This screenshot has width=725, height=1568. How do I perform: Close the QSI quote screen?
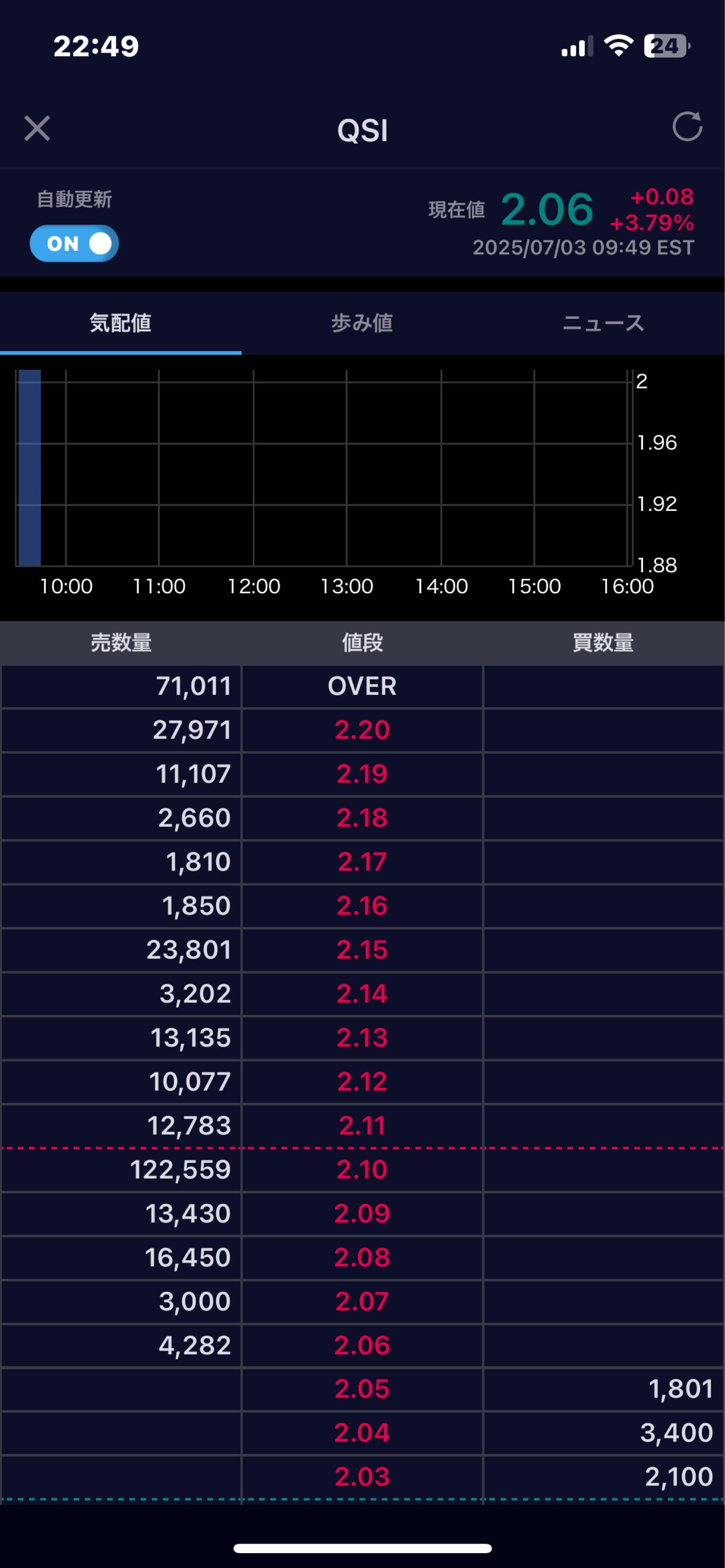37,128
